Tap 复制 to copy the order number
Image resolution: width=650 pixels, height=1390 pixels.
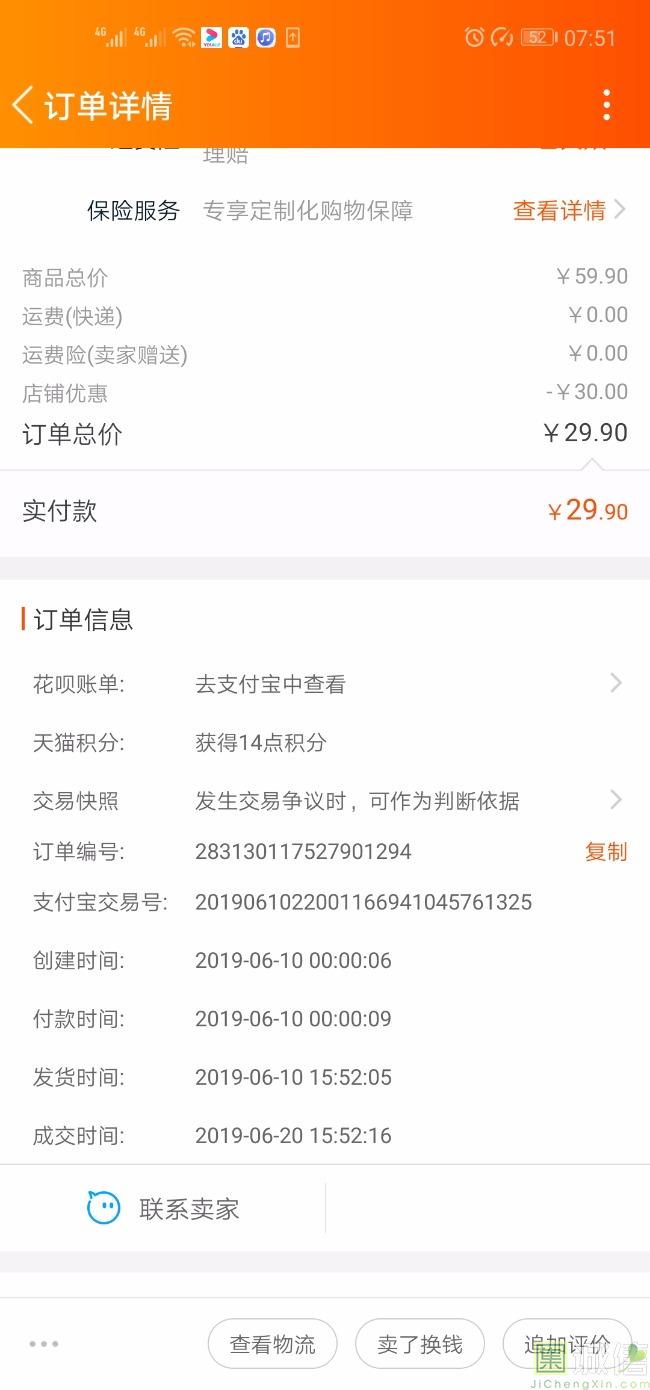[606, 852]
